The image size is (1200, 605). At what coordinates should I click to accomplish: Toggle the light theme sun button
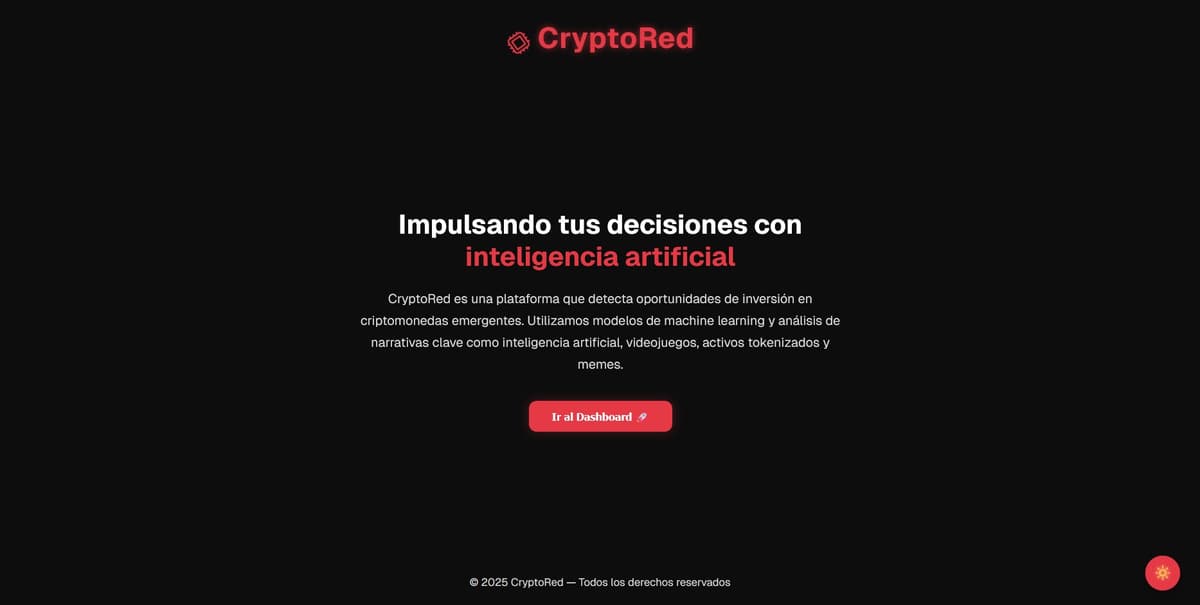tap(1162, 573)
